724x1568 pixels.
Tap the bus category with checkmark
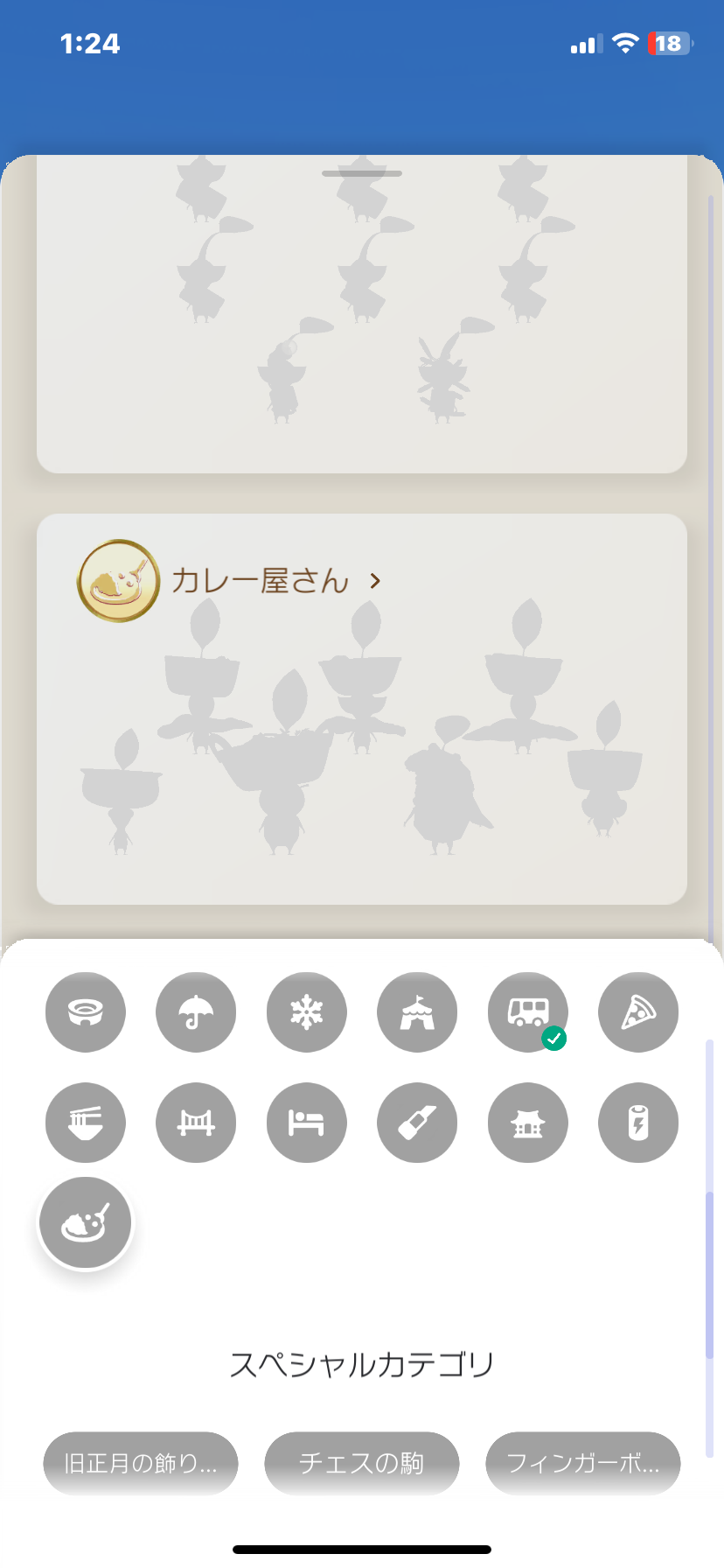coord(528,1012)
